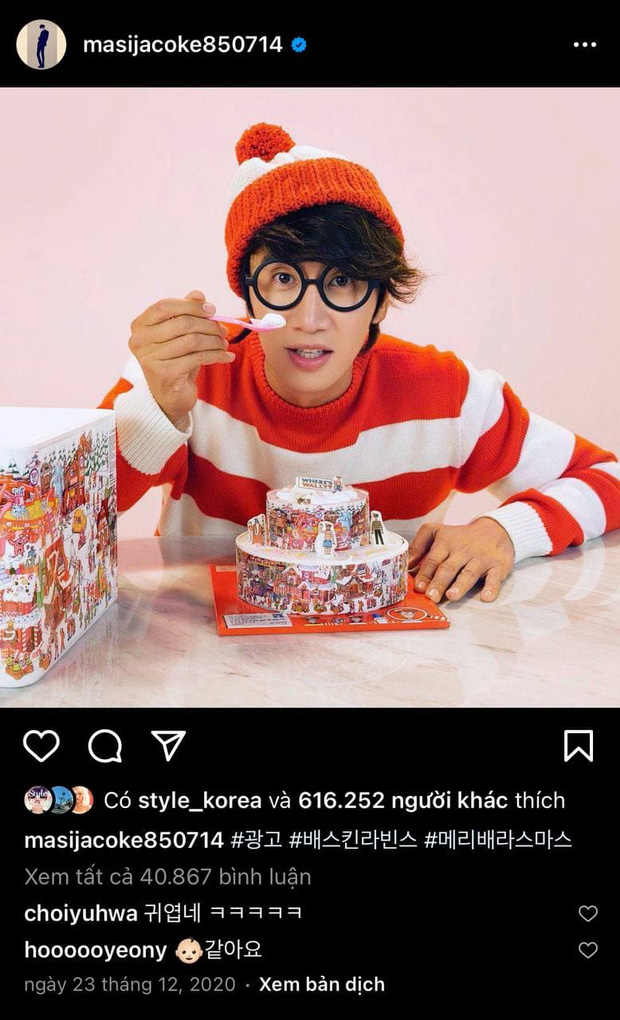The image size is (620, 1020).
Task: View all 40.867 comments
Action: pos(167,876)
